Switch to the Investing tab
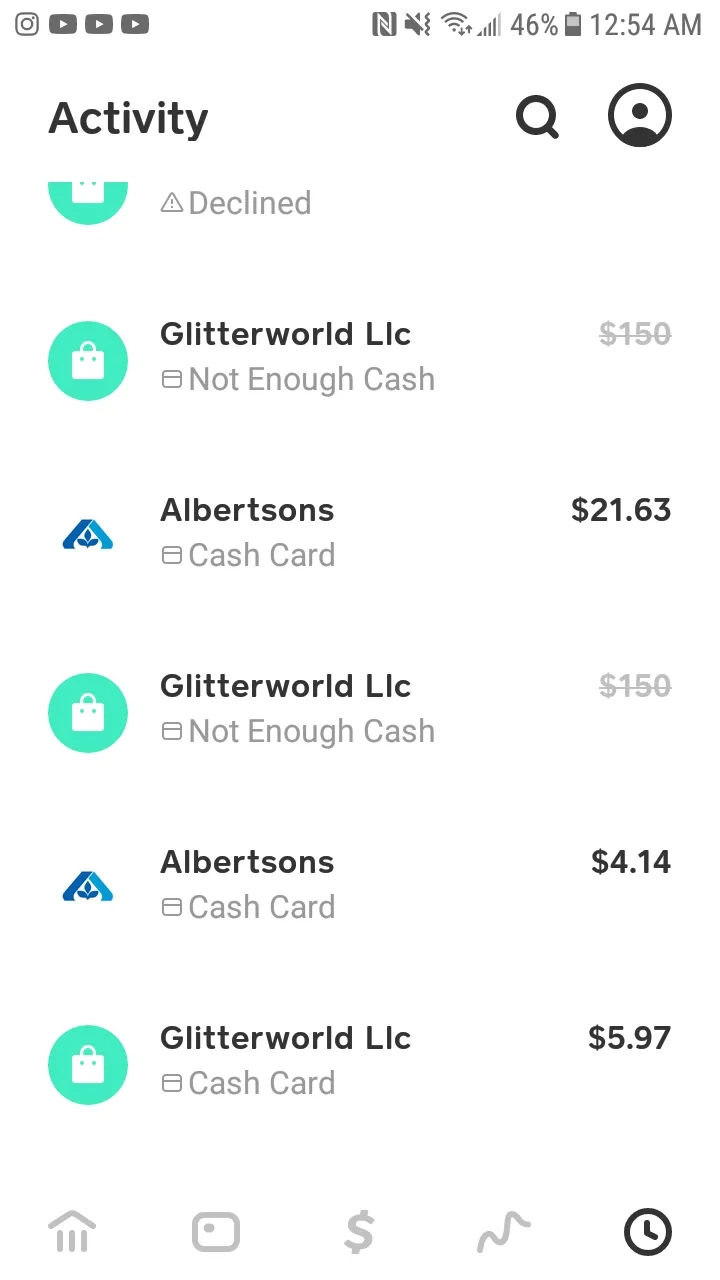Image resolution: width=720 pixels, height=1280 pixels. [503, 1232]
